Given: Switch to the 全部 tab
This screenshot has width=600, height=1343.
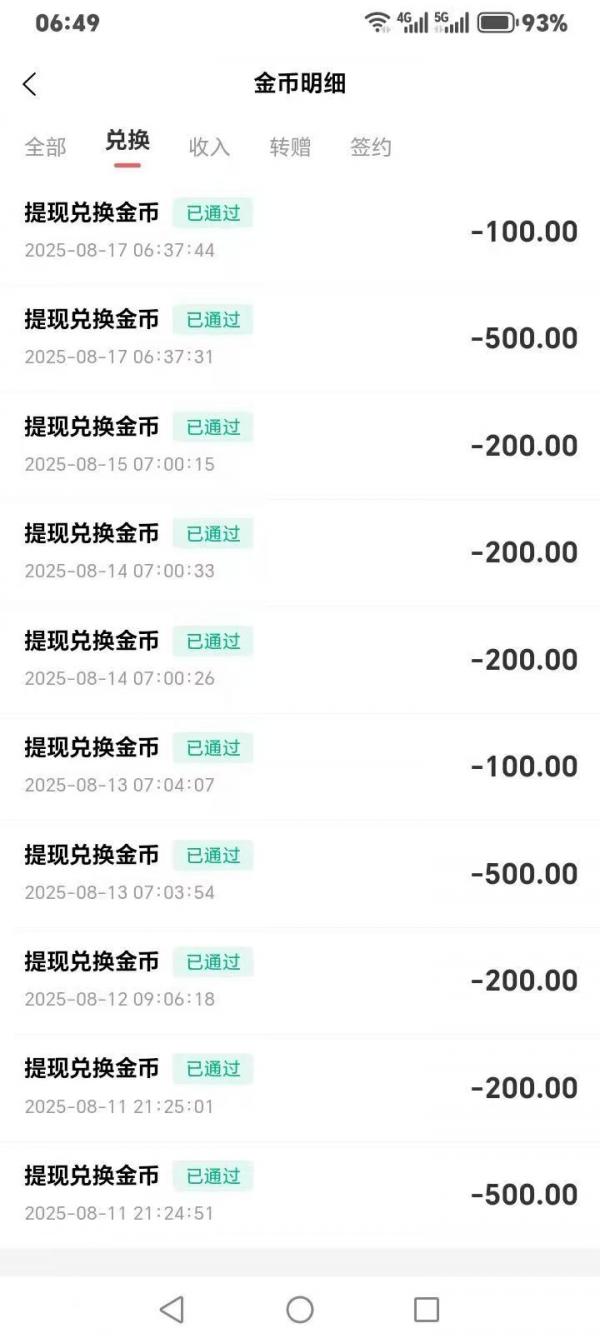Looking at the screenshot, I should pyautogui.click(x=45, y=148).
